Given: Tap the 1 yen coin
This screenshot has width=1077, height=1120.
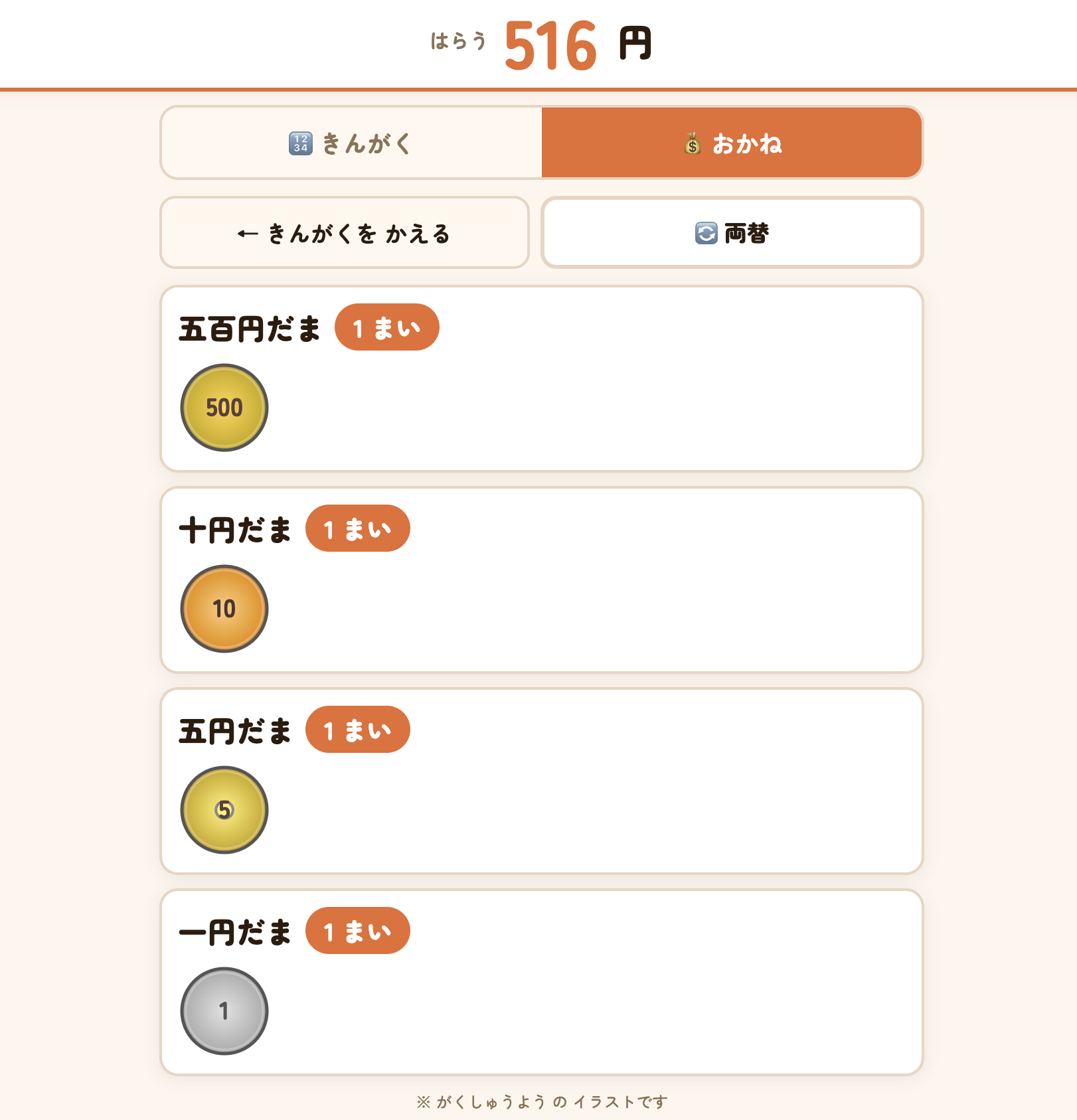Looking at the screenshot, I should pos(224,1011).
